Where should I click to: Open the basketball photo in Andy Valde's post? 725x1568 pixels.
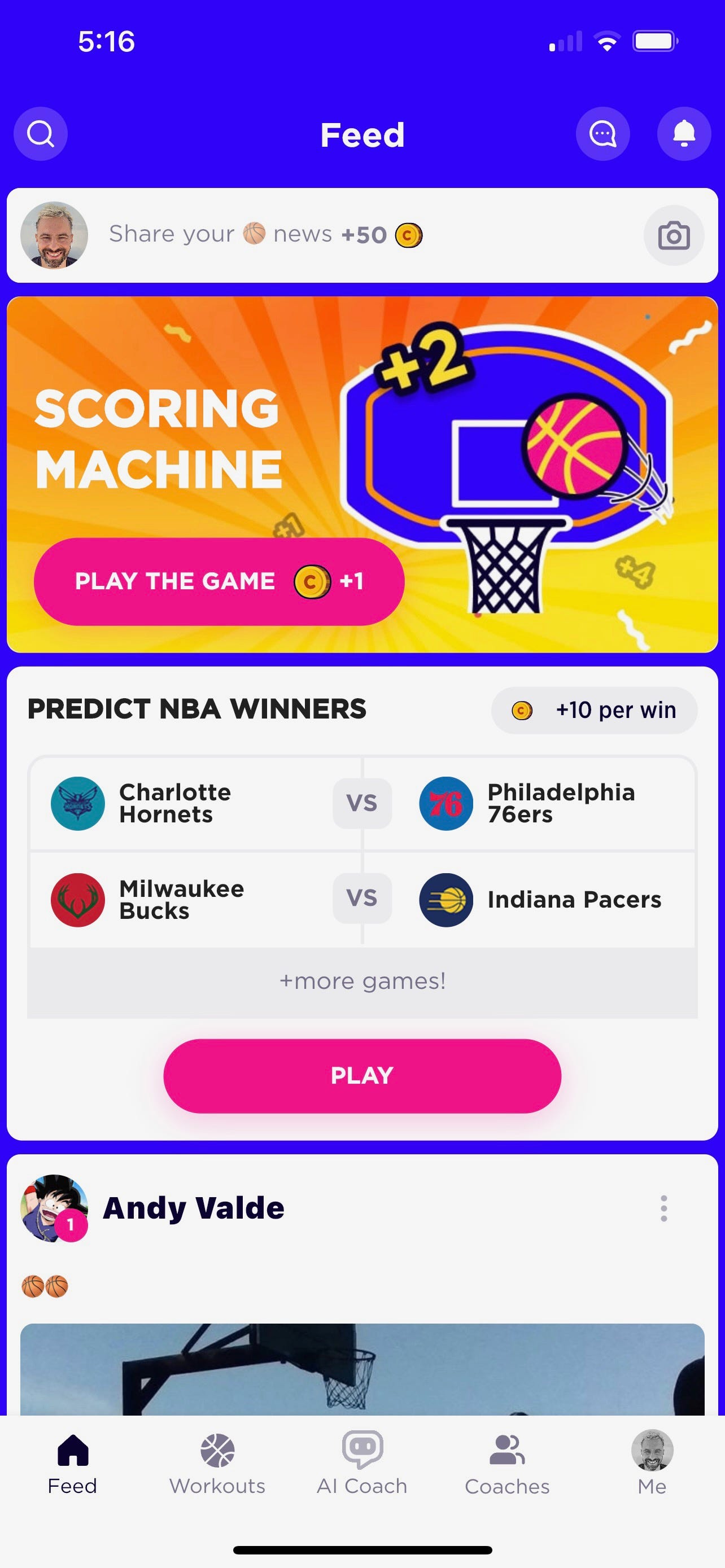362,1369
